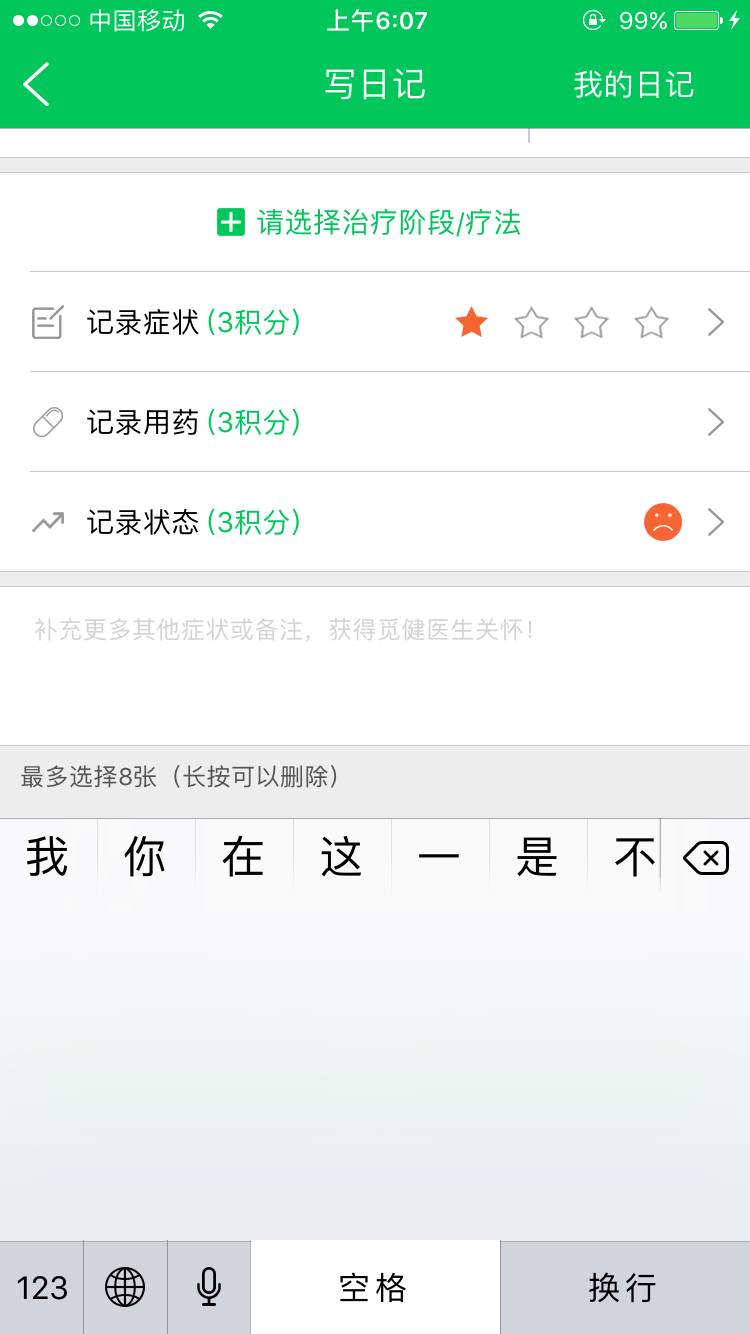The width and height of the screenshot is (750, 1334).
Task: Rate symptoms with the third star
Action: 591,323
